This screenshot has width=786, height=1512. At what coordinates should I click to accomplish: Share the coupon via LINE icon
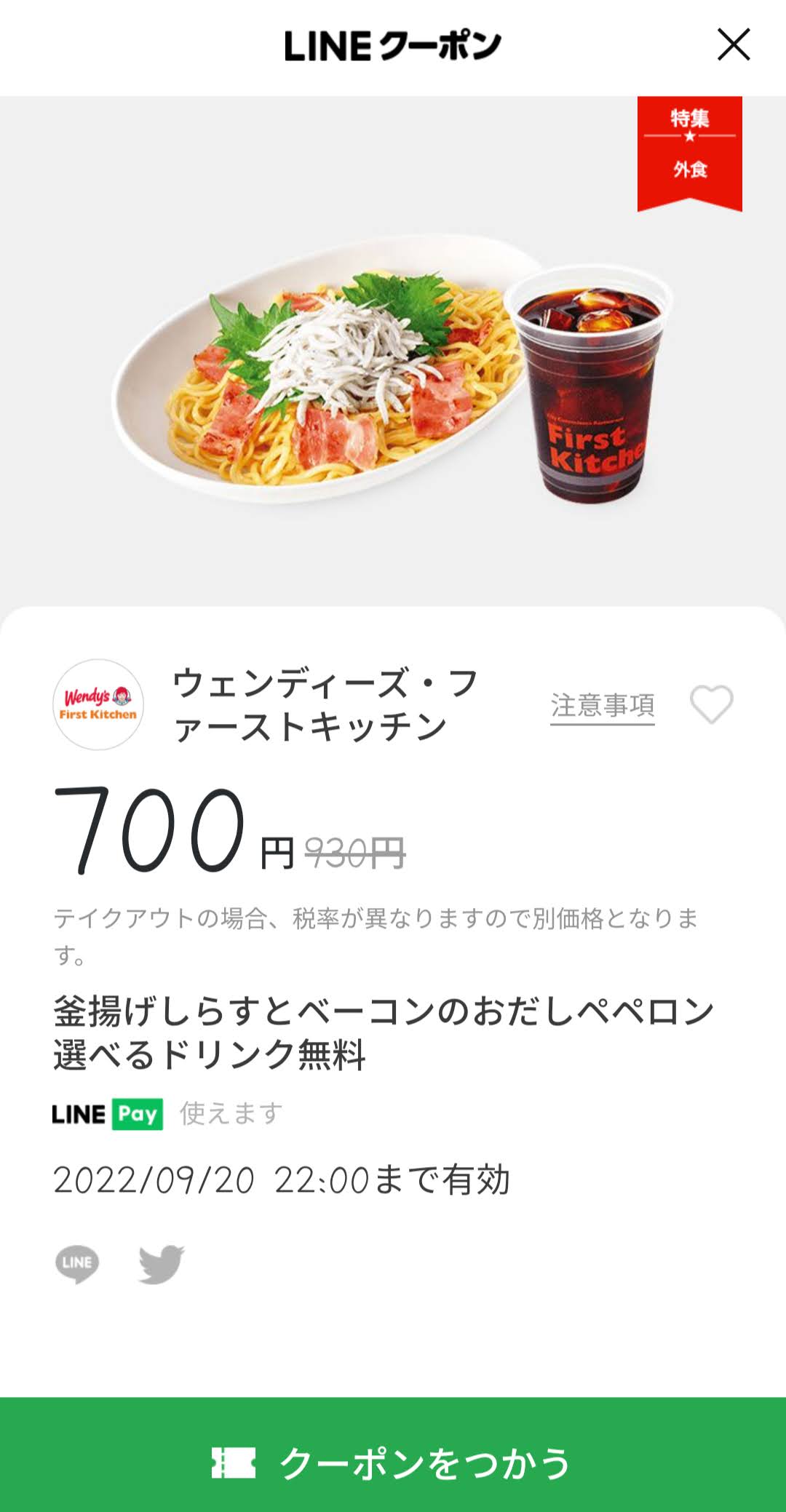pos(77,1264)
